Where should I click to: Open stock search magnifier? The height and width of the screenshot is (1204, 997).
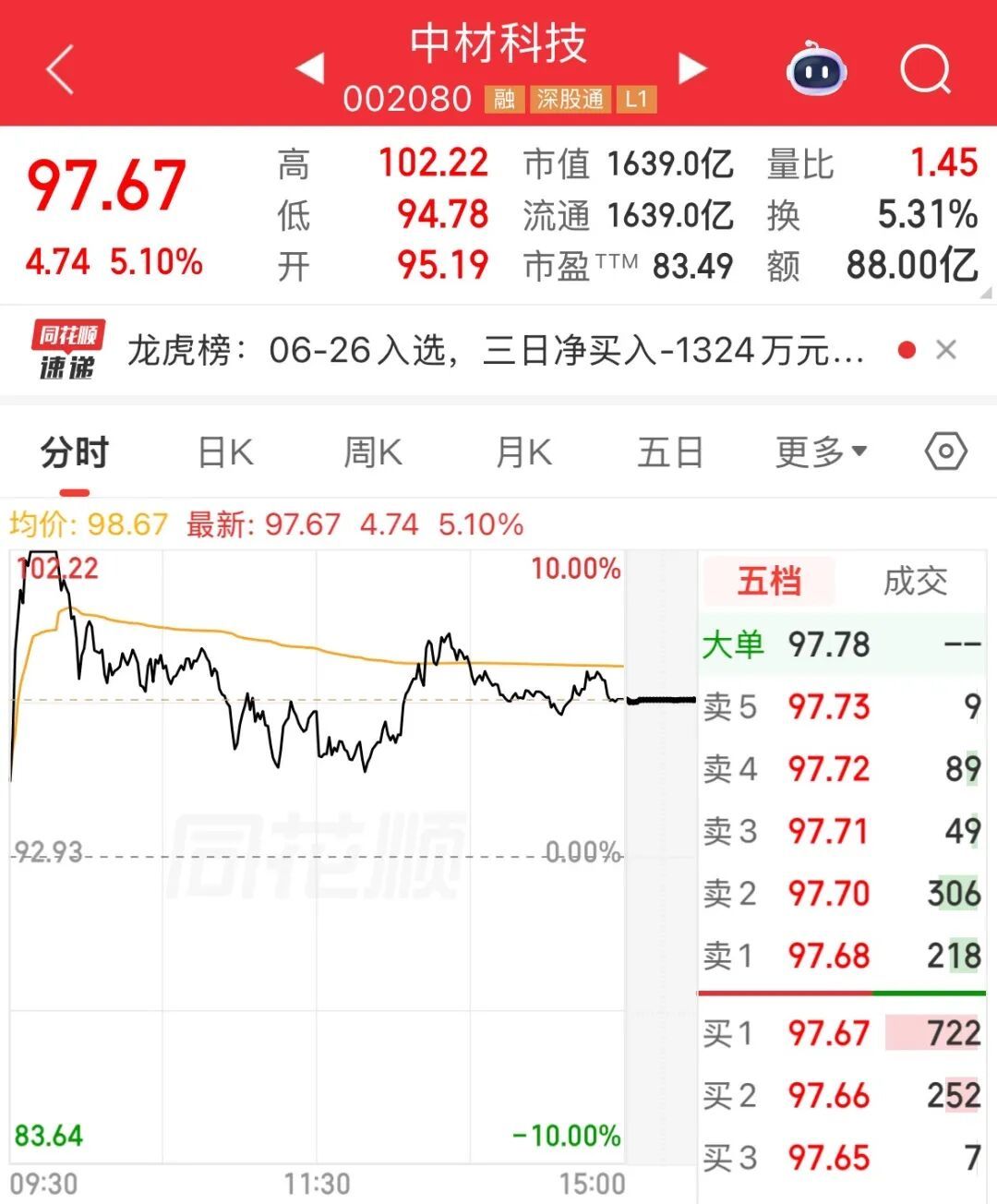[926, 68]
